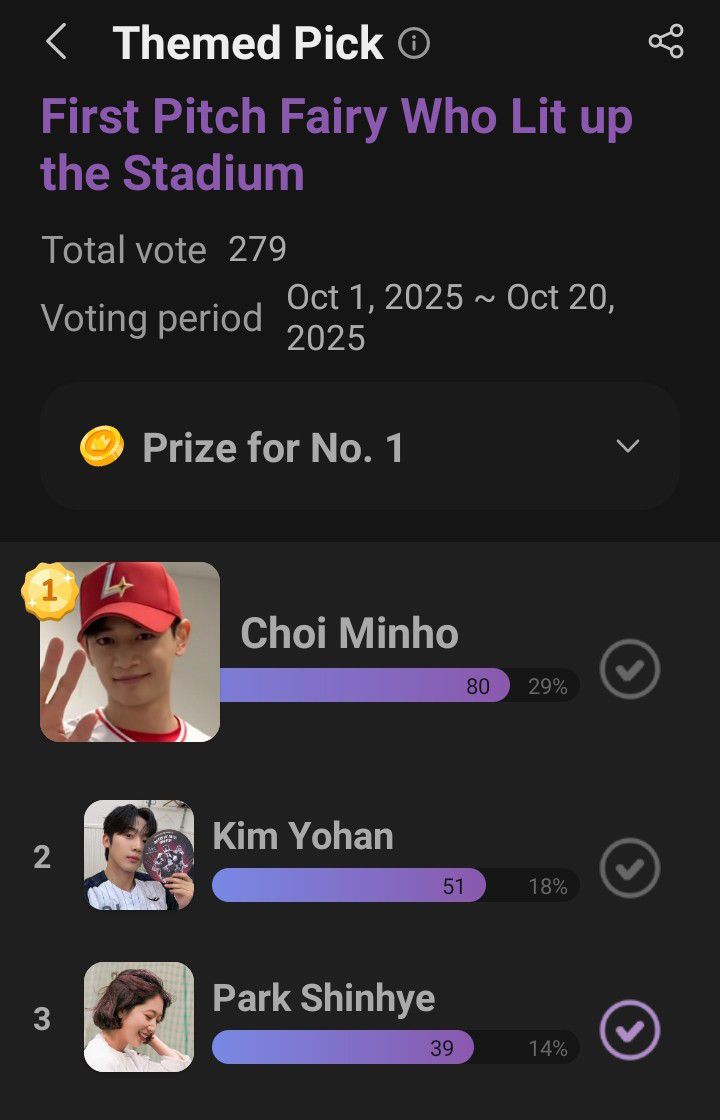Open Choi Minho's photo

pos(130,652)
